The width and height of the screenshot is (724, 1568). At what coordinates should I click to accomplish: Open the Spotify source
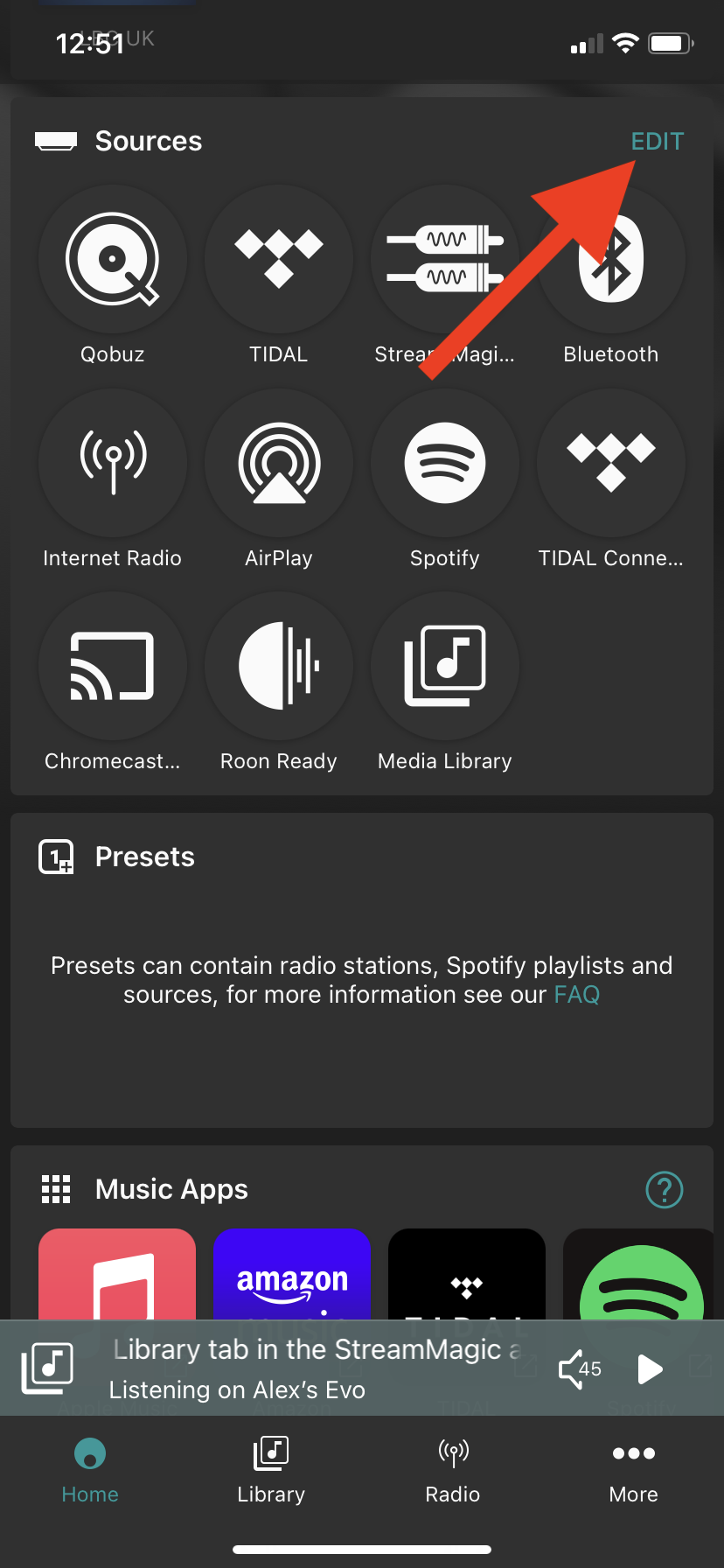[x=445, y=463]
